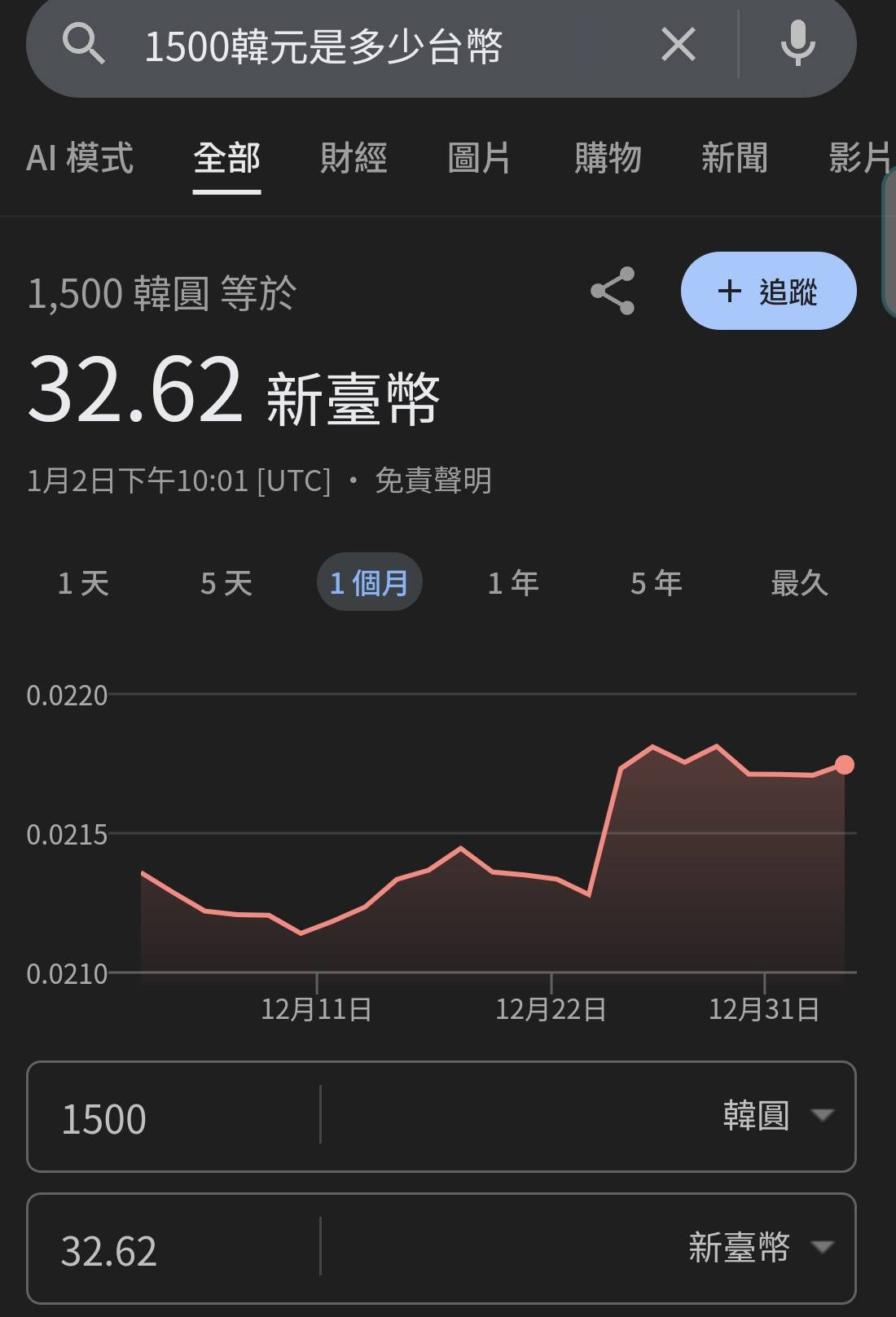Image resolution: width=896 pixels, height=1317 pixels.
Task: Tap the search query field
Action: 367,46
